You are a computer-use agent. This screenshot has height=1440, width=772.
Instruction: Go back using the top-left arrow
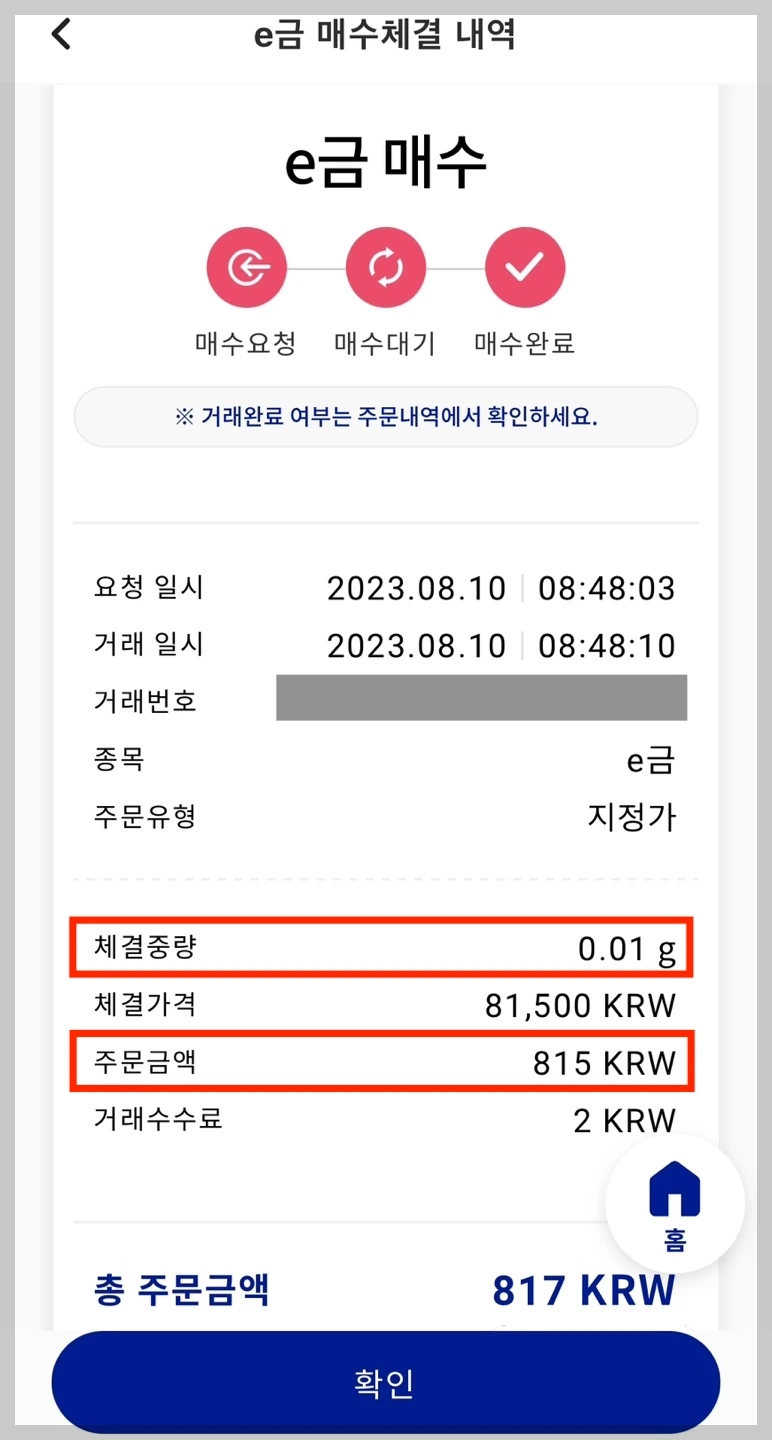(x=62, y=34)
